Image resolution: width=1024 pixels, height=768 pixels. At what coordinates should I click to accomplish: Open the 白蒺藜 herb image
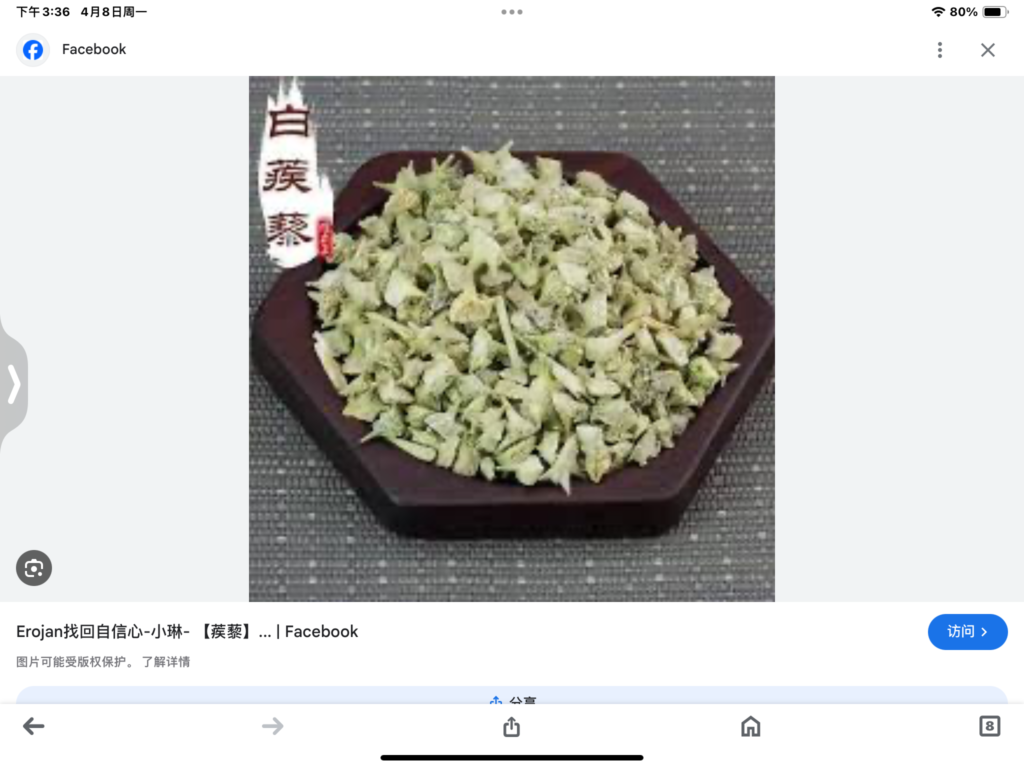pyautogui.click(x=511, y=338)
